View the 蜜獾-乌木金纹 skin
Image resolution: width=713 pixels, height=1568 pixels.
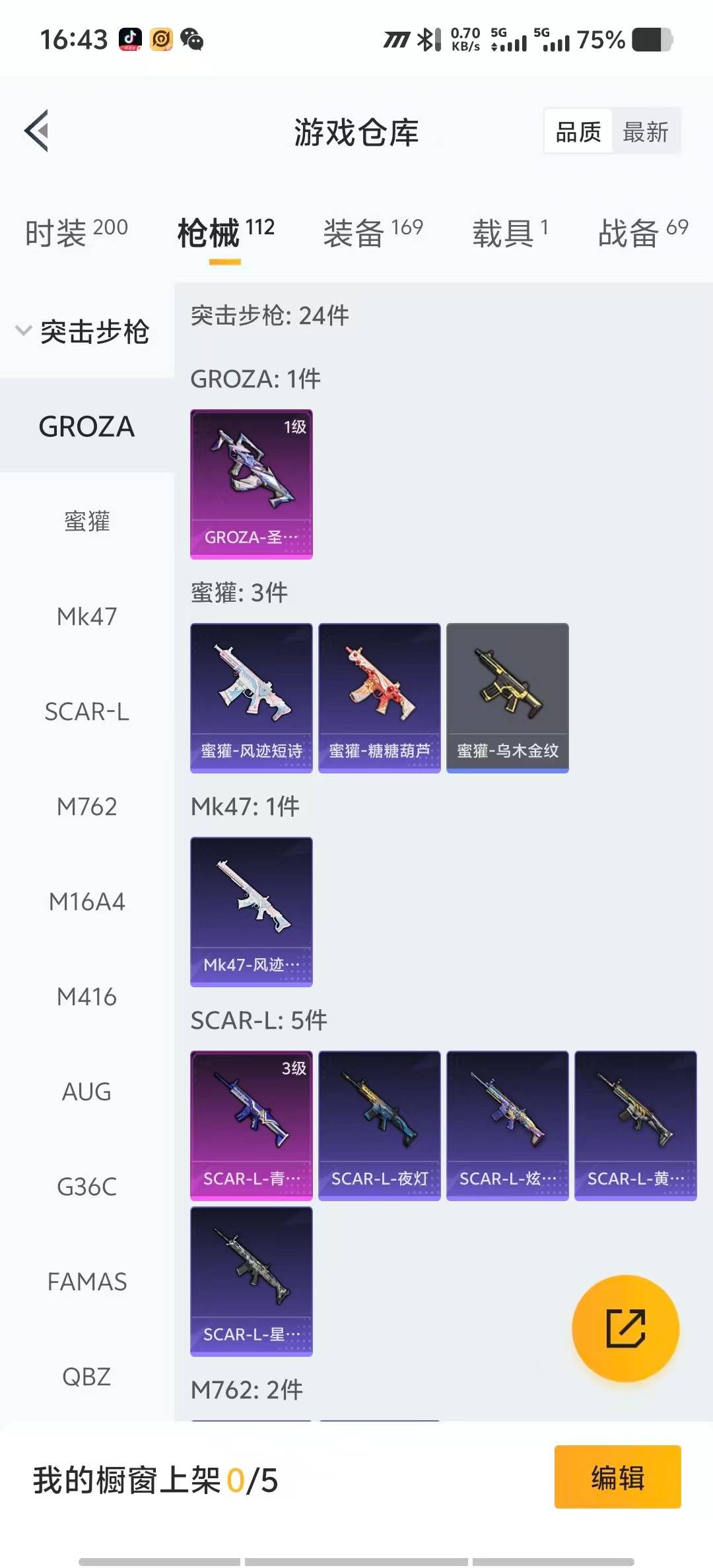pos(507,698)
